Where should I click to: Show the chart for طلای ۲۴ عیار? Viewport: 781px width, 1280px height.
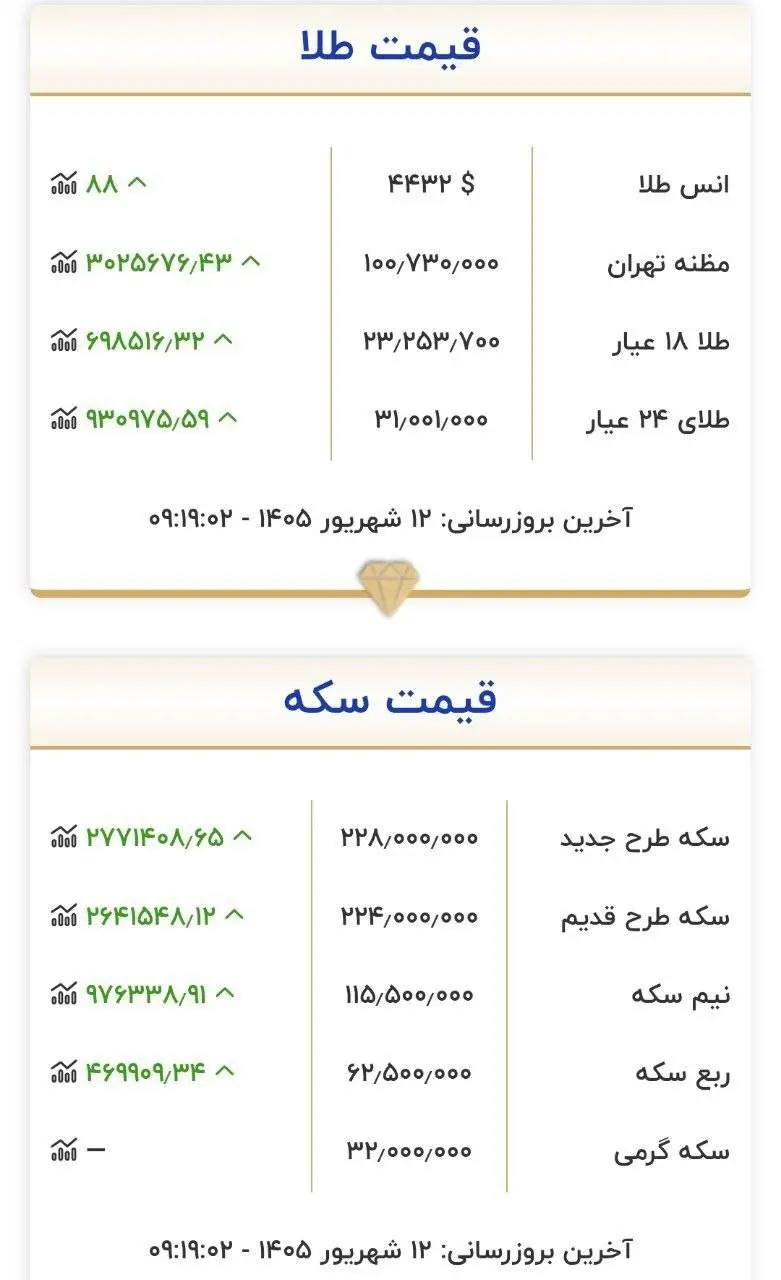point(64,418)
